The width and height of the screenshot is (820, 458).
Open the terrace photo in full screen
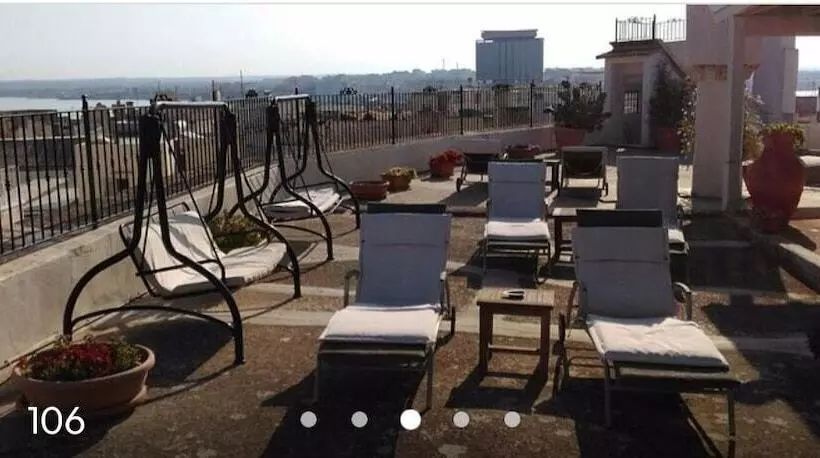(410, 220)
